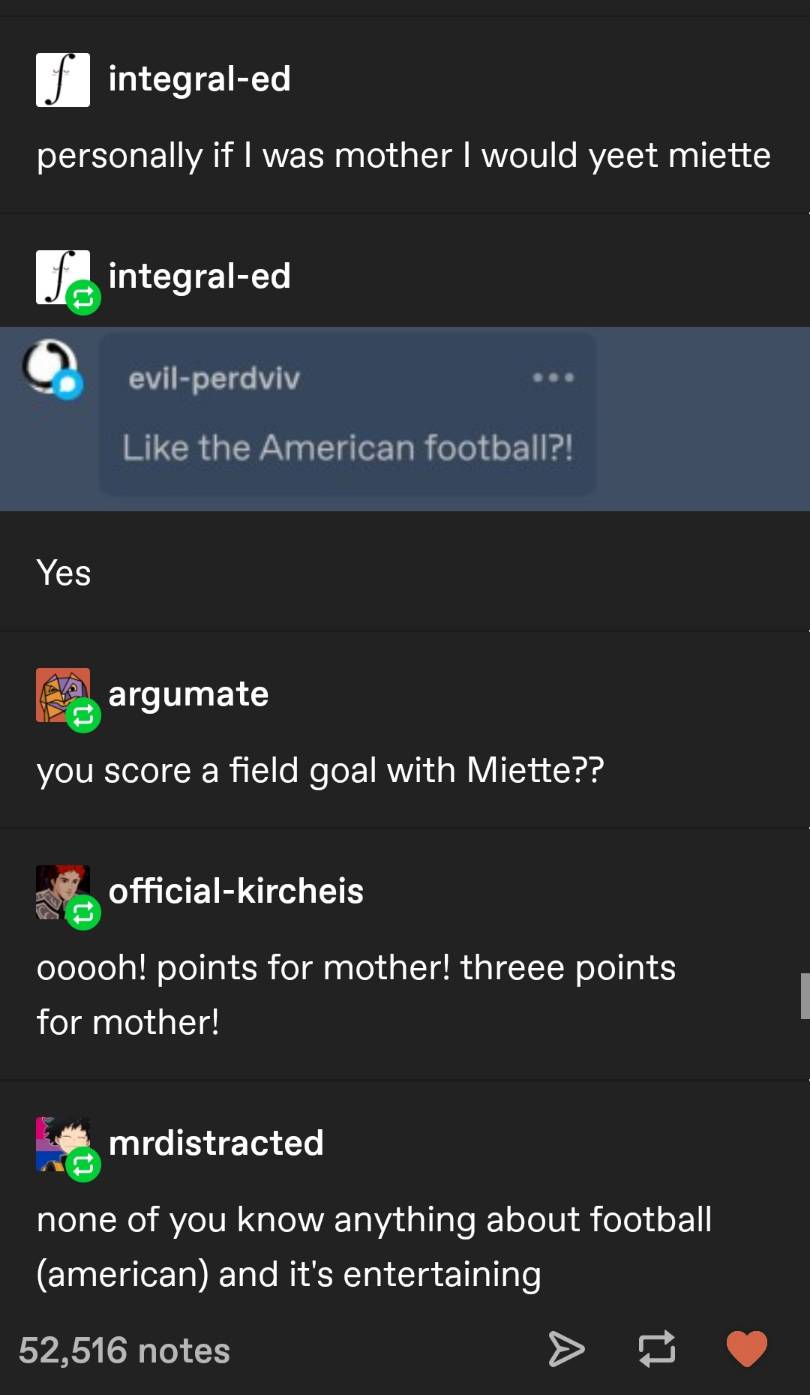810x1395 pixels.
Task: Visit evil-perdviv's blog
Action: pos(213,379)
